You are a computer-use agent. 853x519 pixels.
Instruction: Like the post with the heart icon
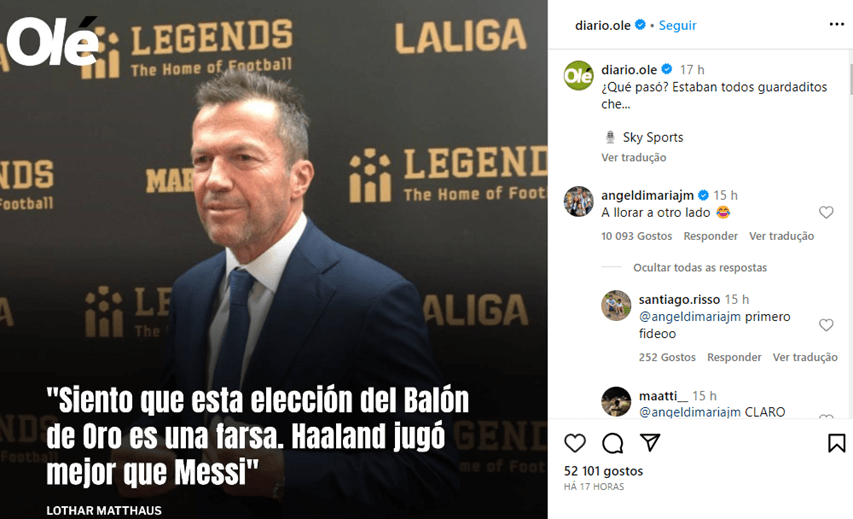(x=575, y=443)
